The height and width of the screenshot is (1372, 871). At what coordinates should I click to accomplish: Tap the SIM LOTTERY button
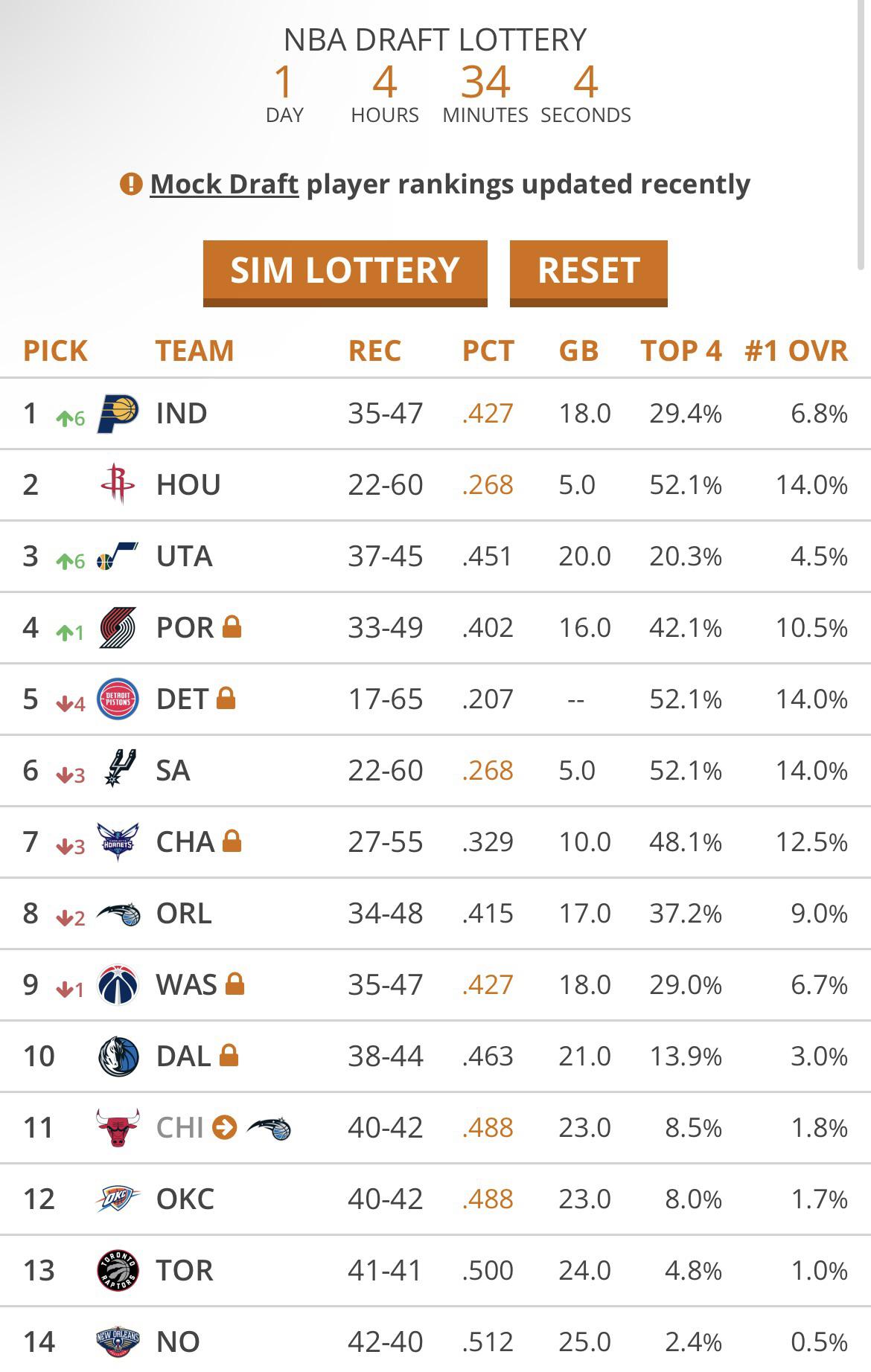[345, 272]
